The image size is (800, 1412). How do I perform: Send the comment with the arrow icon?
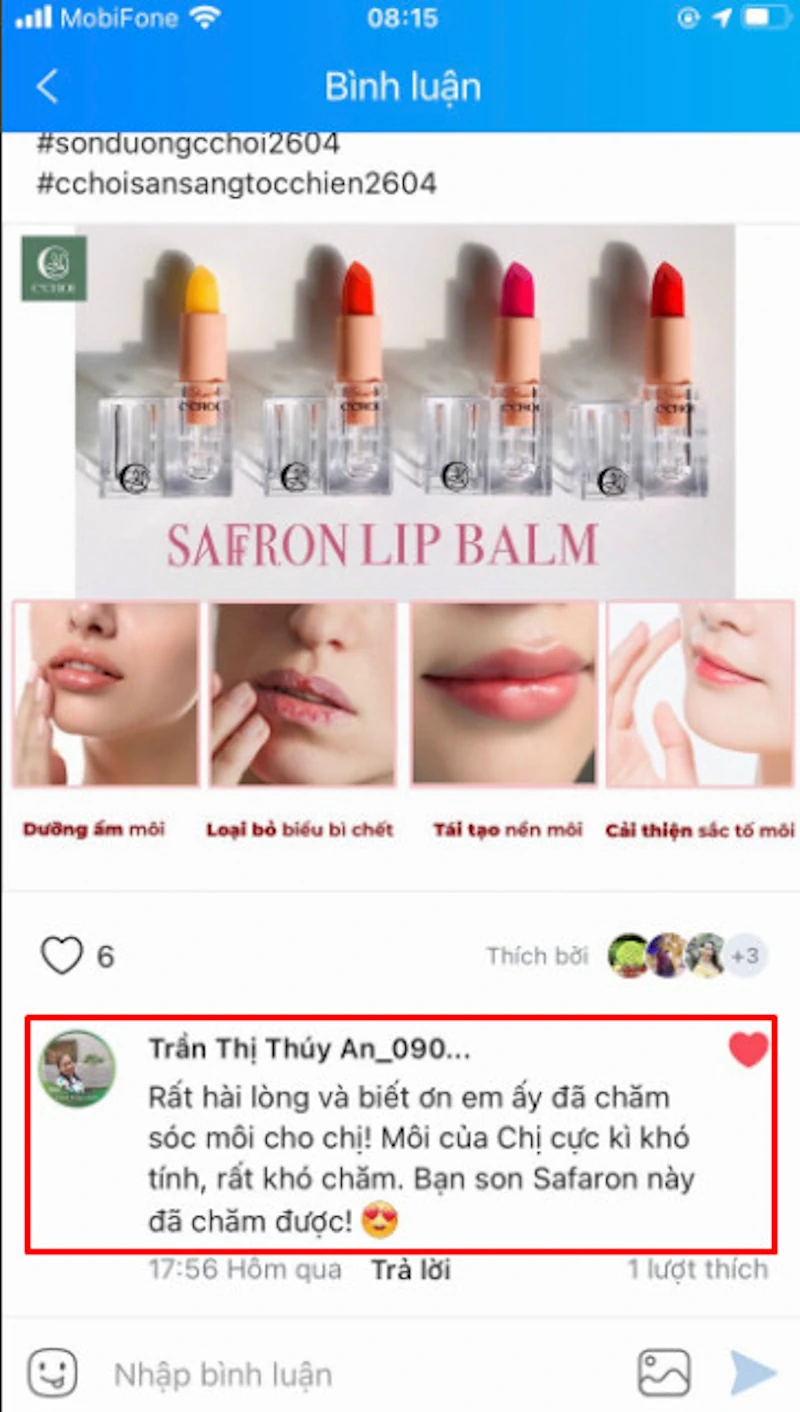[x=753, y=1373]
